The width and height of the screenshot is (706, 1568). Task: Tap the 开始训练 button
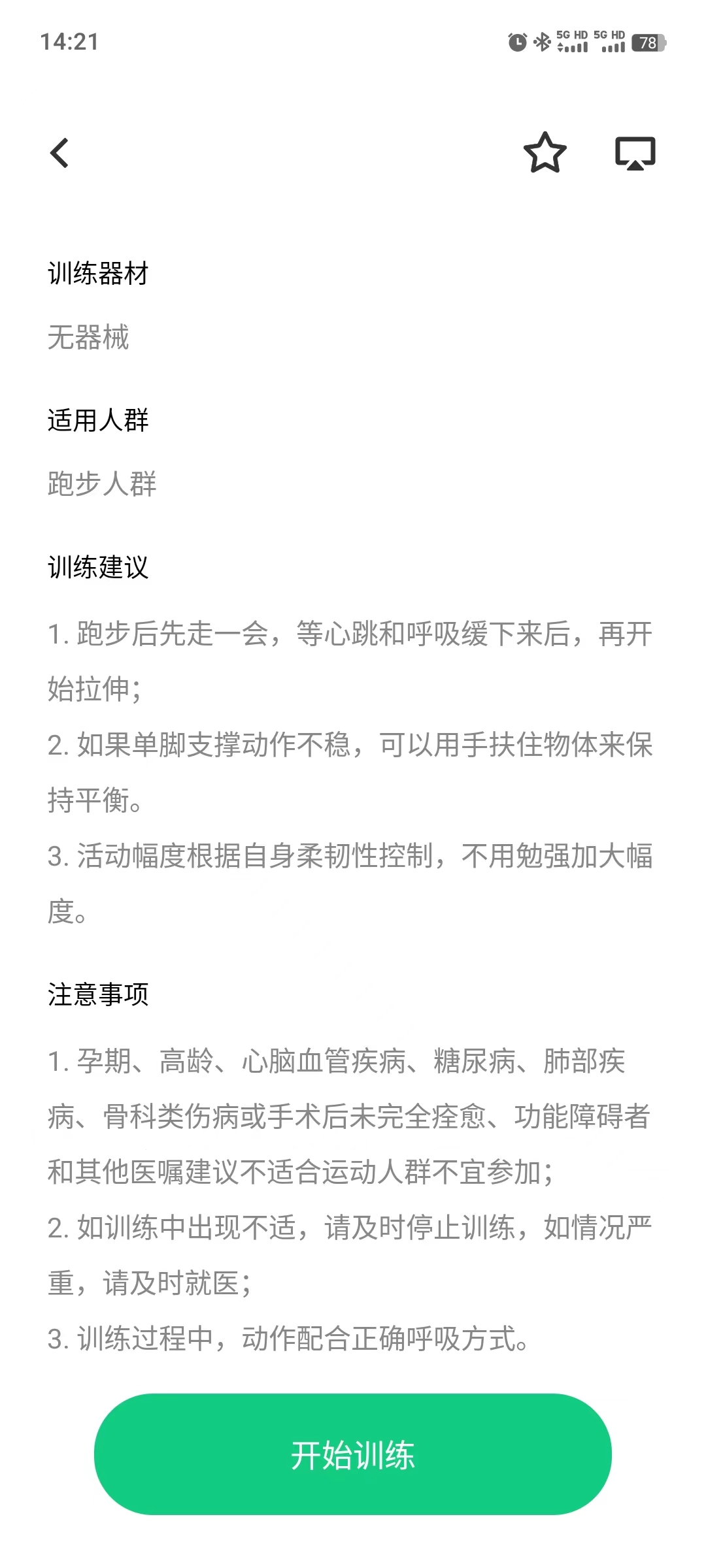click(x=353, y=1455)
